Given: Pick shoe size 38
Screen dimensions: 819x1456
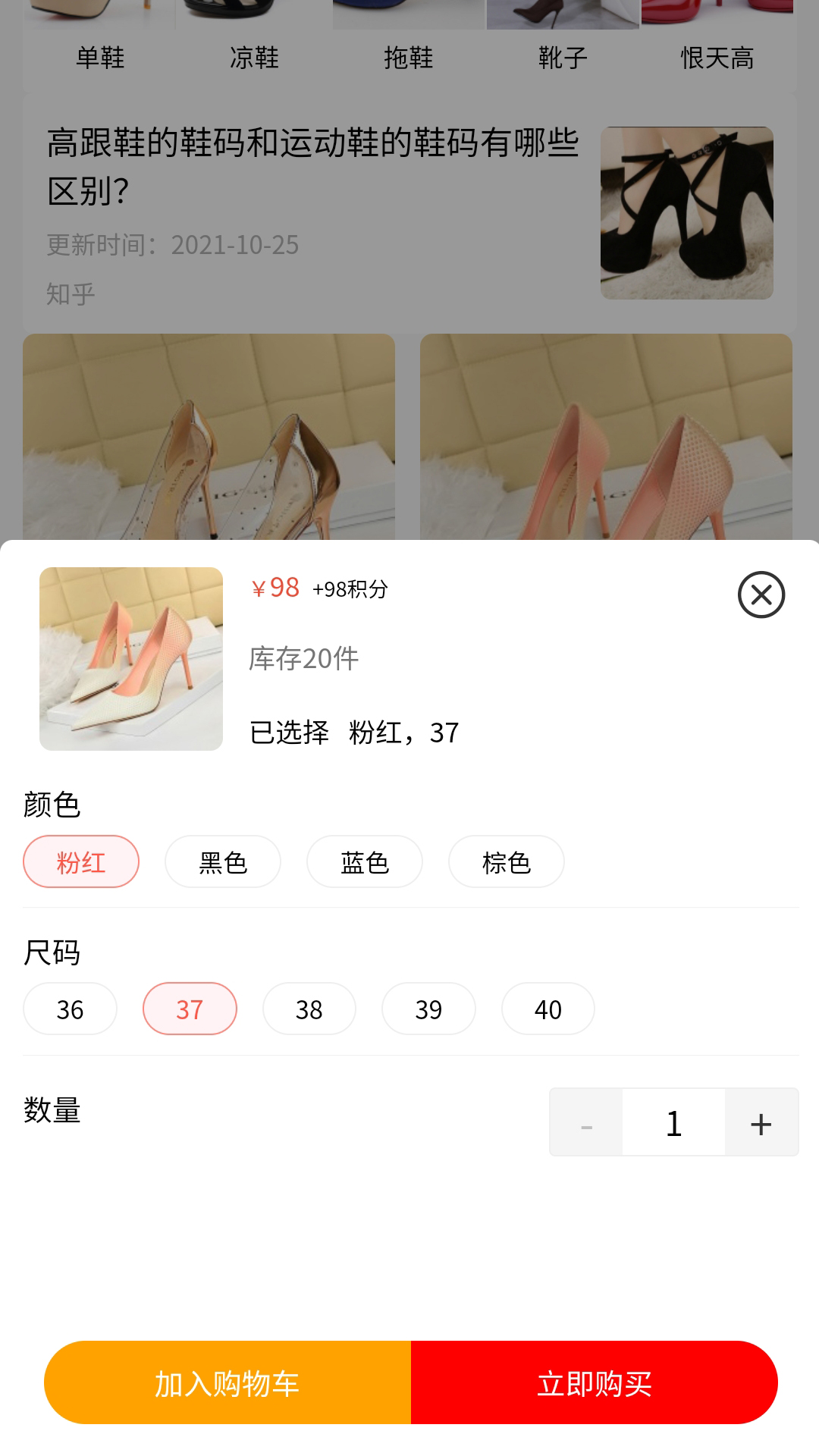Looking at the screenshot, I should 309,1009.
